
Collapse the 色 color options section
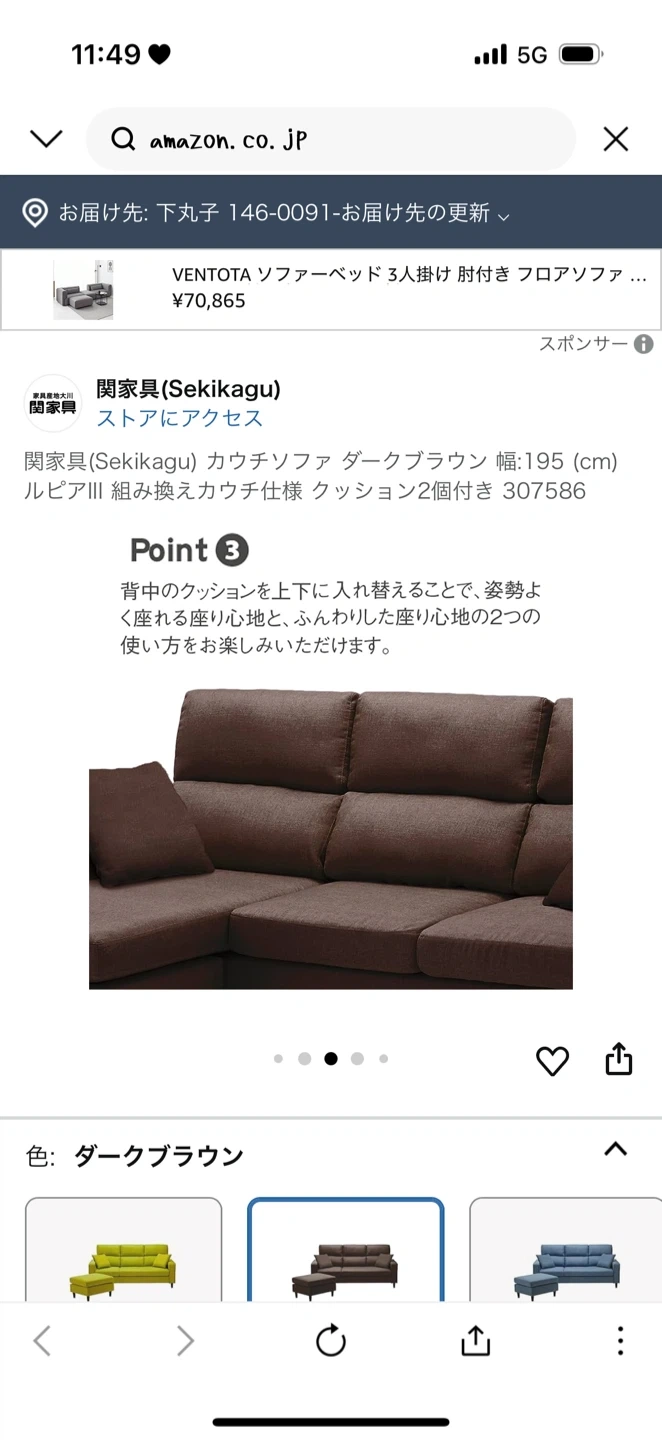click(616, 1150)
